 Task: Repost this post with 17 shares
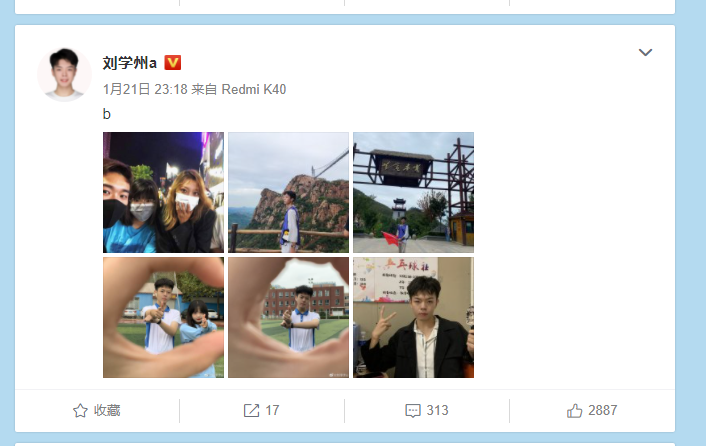pos(262,411)
